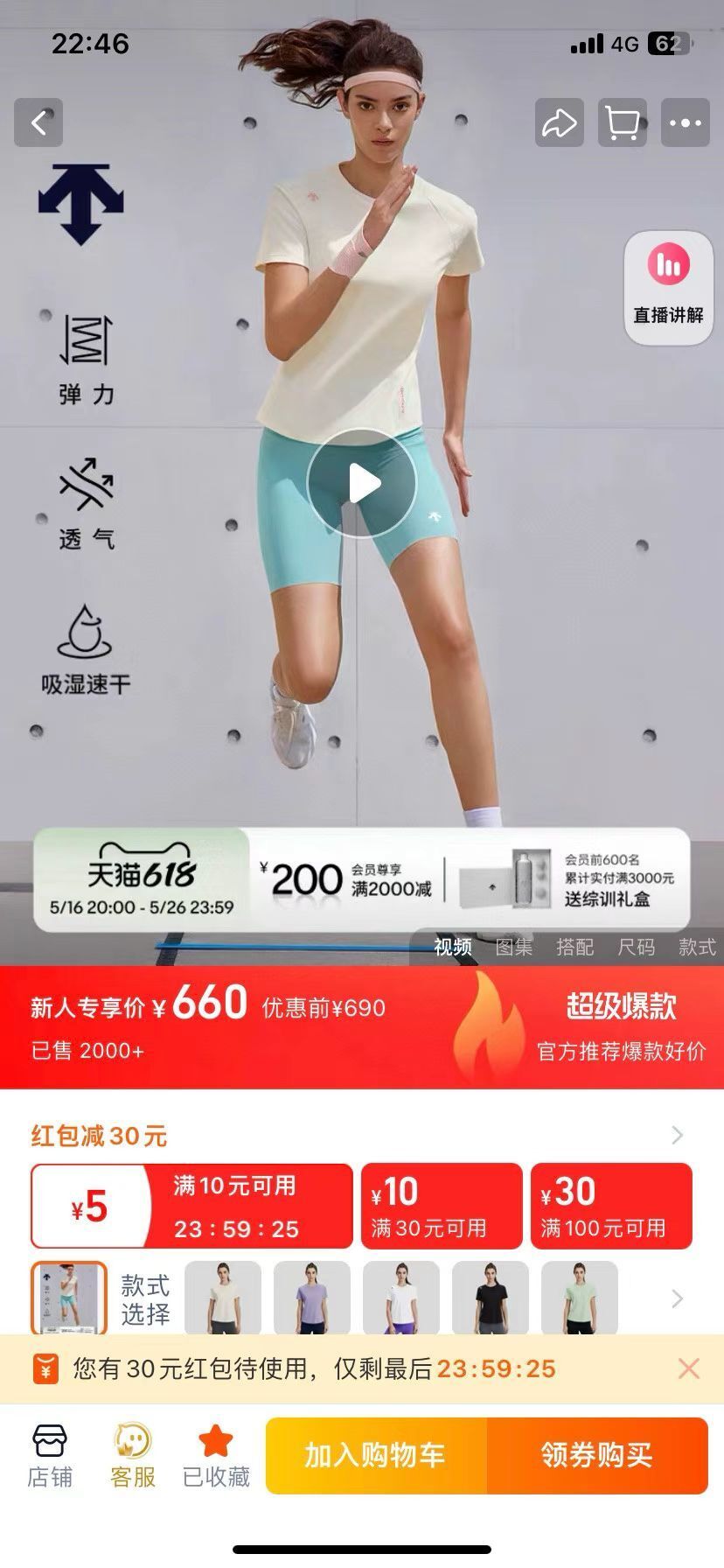Share this product
Image resolution: width=724 pixels, height=1568 pixels.
[559, 122]
